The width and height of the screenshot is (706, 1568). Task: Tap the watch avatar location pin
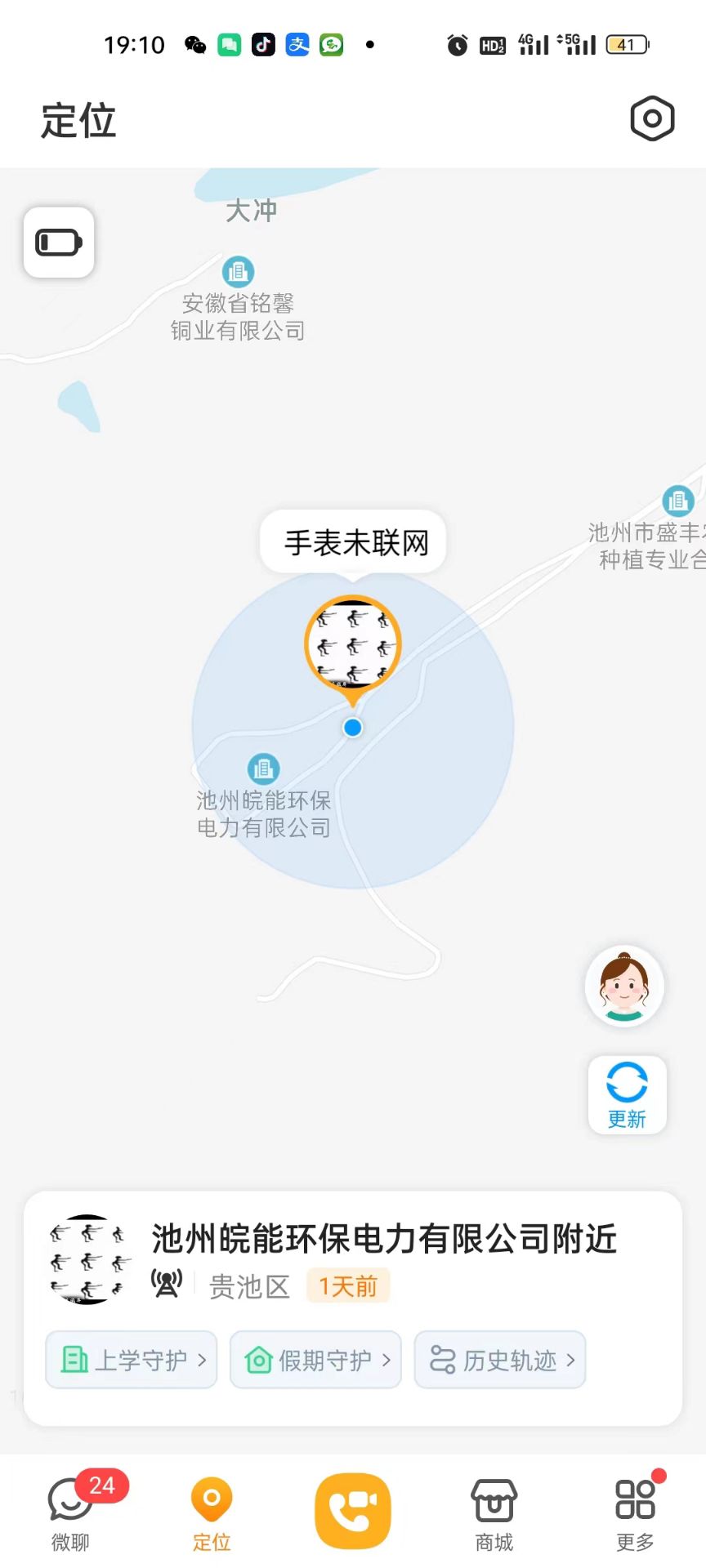point(352,644)
